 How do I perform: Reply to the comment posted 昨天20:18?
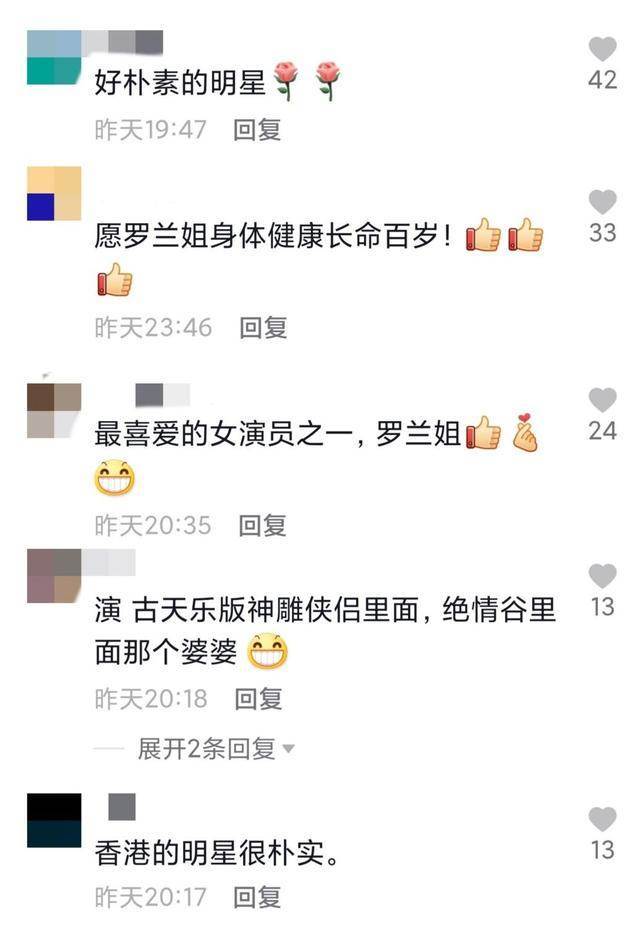coord(258,699)
